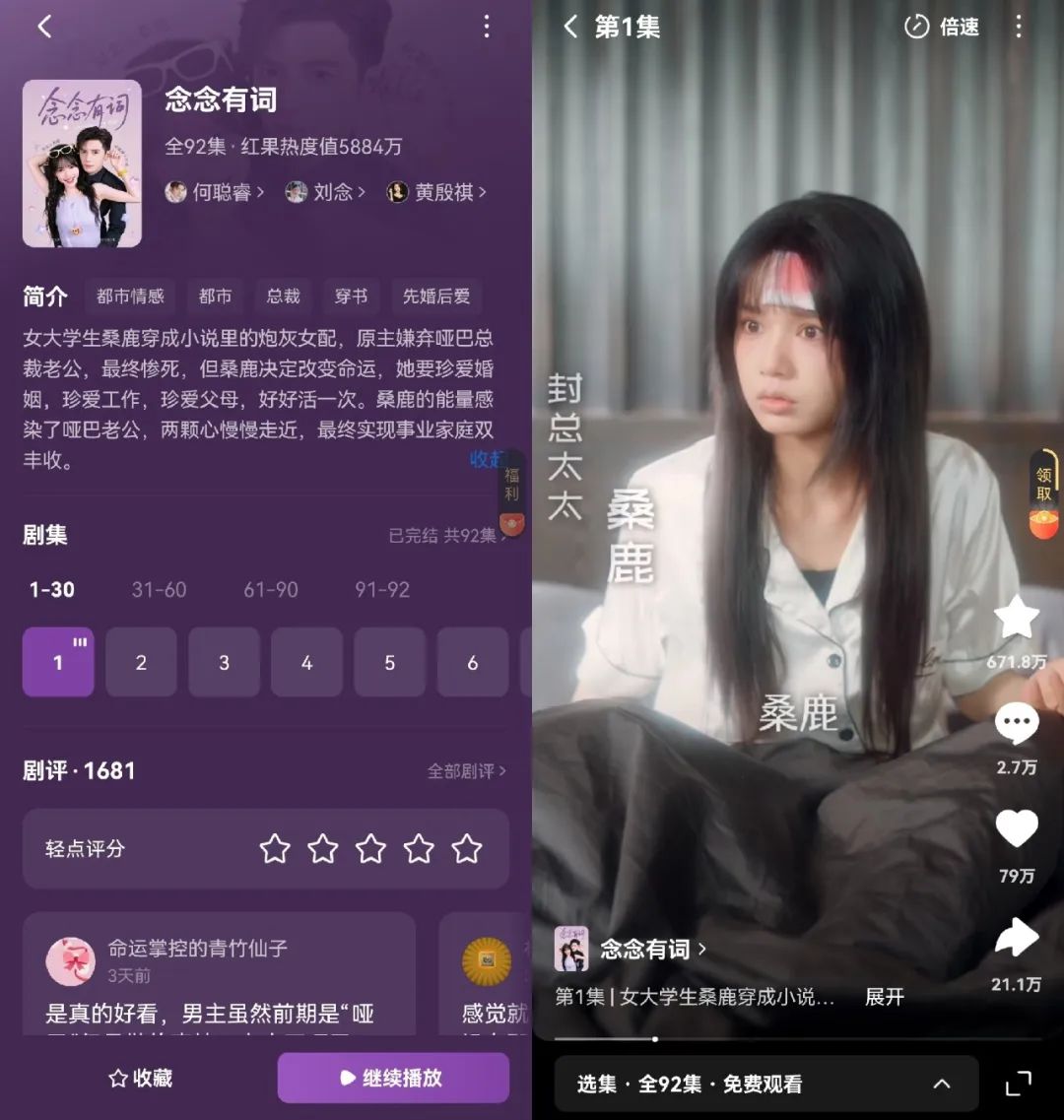Open the 倍速 playback speed option

click(942, 27)
